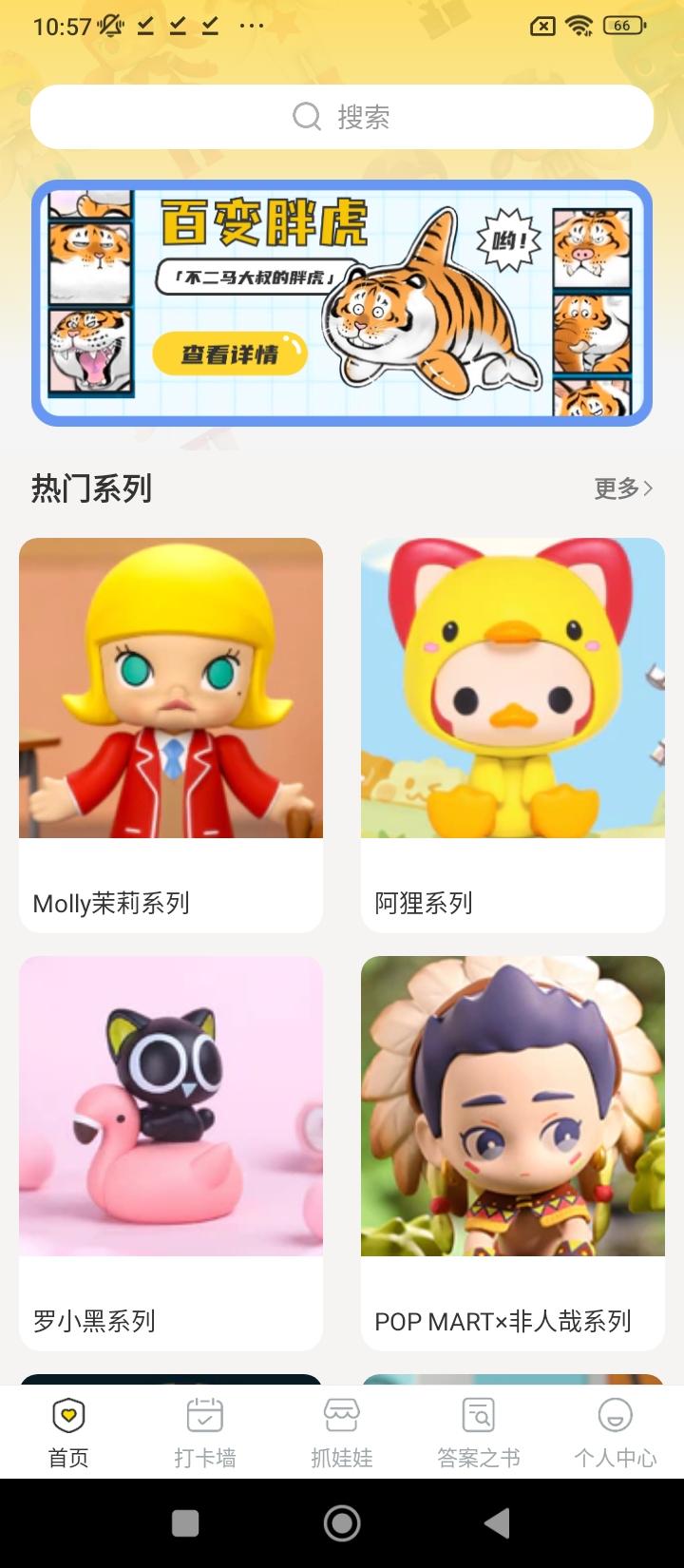Open the 首页 home tab icon
The width and height of the screenshot is (684, 1568).
tap(66, 1416)
